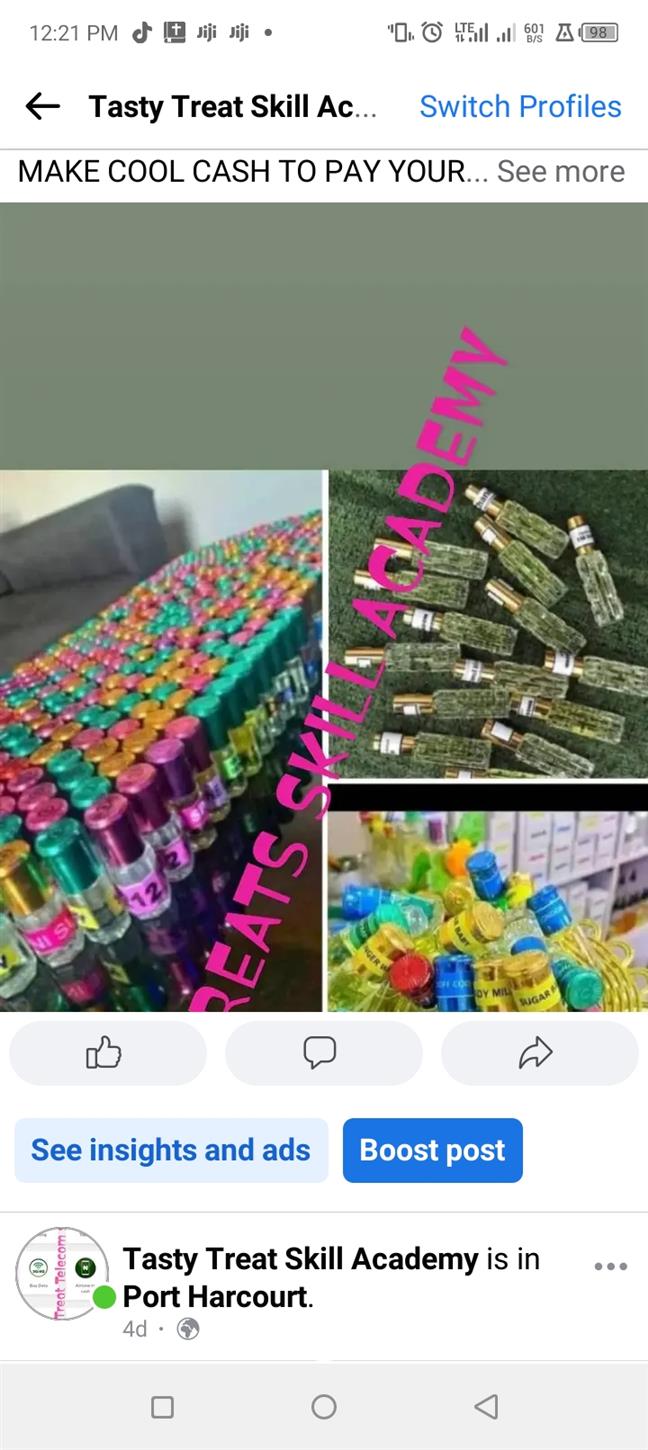Share this post
Screen dimensions: 648x1450
[x=537, y=1053]
